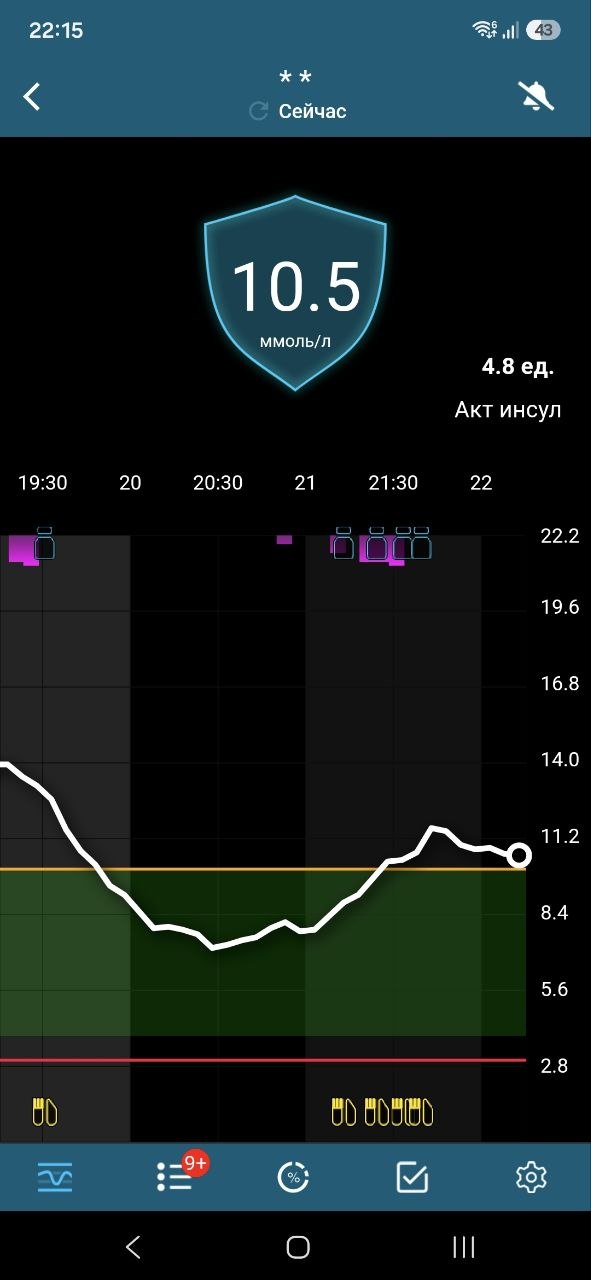Viewport: 591px width, 1280px height.
Task: Open the glucose graph tab
Action: pyautogui.click(x=55, y=1177)
